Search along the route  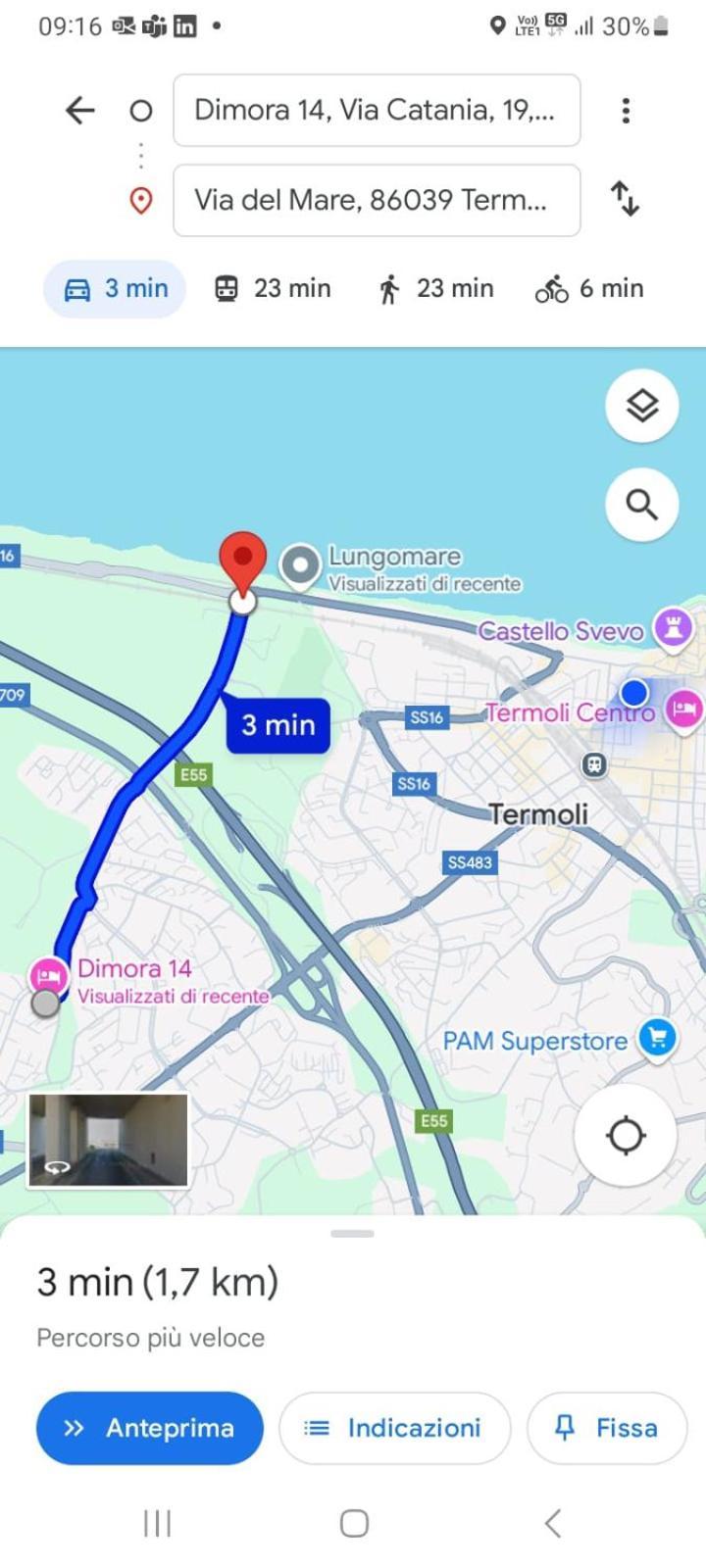click(642, 505)
